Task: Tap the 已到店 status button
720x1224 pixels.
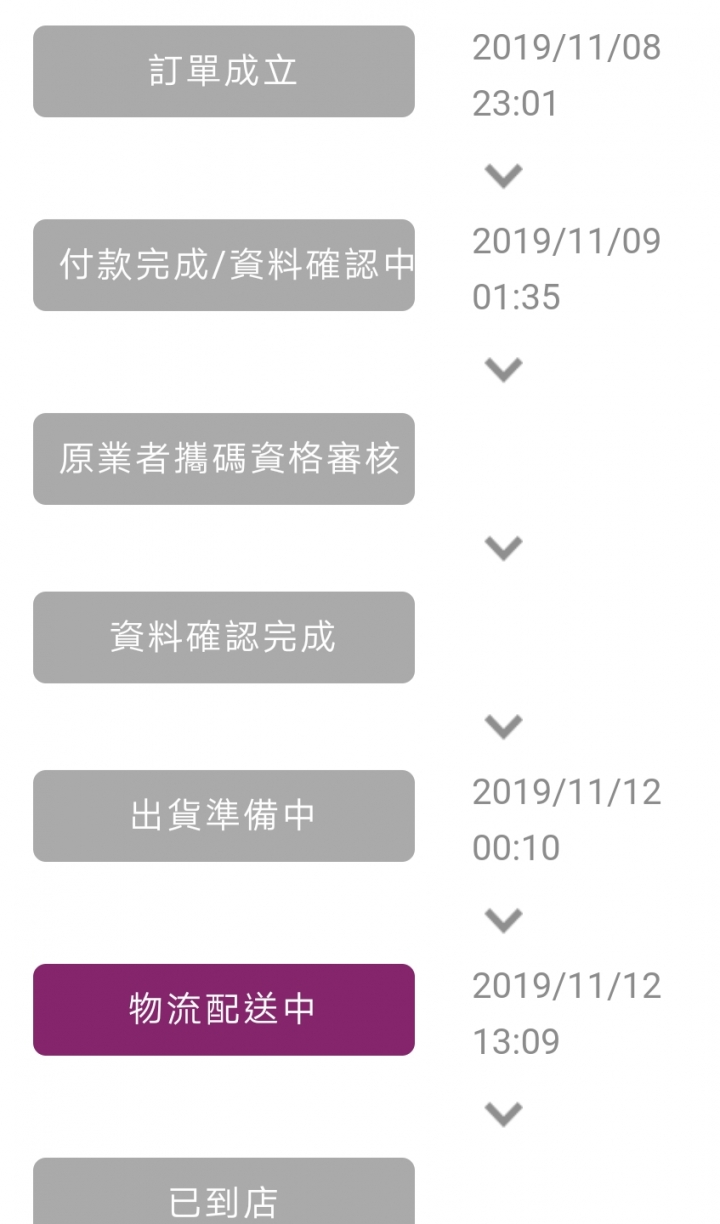Action: click(x=224, y=1192)
